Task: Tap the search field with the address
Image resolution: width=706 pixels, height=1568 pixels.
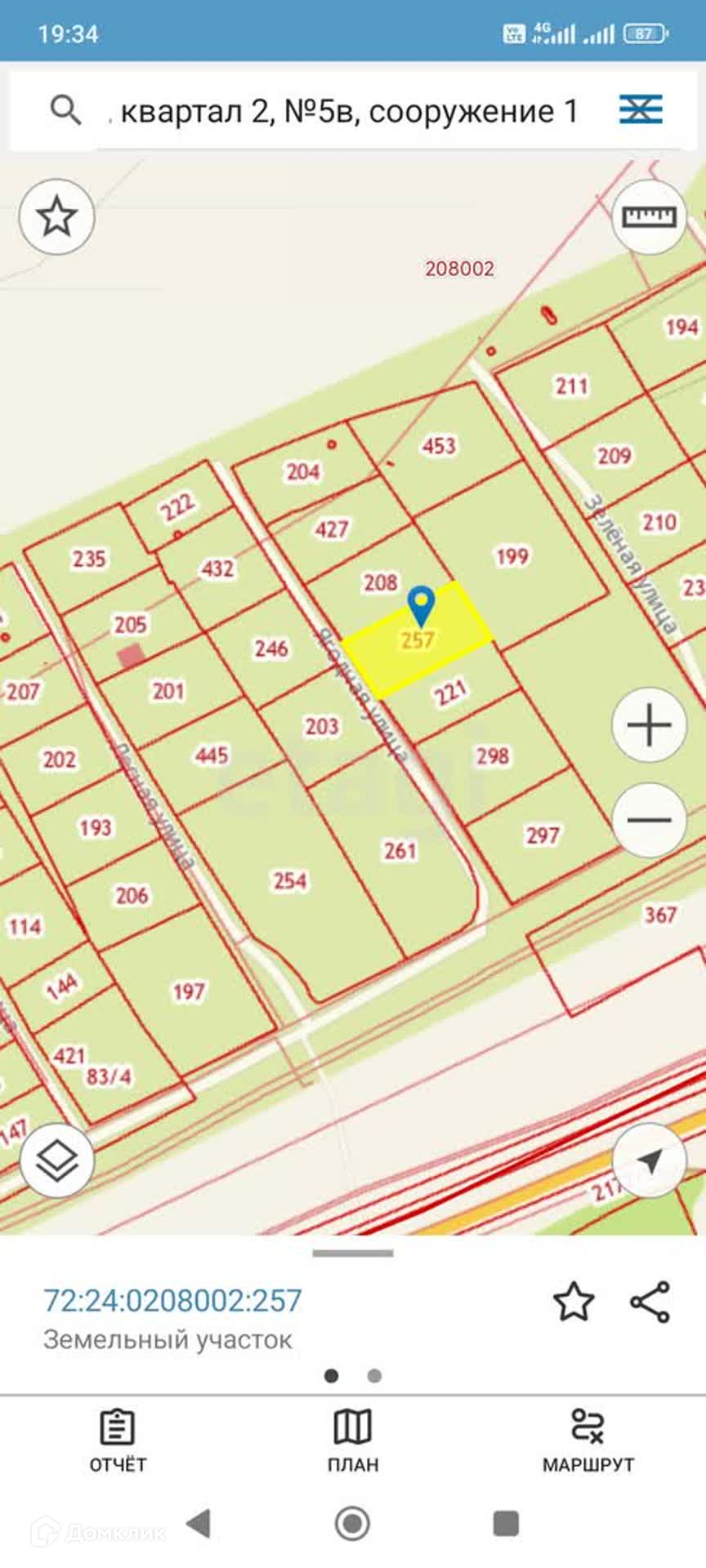Action: [x=347, y=110]
